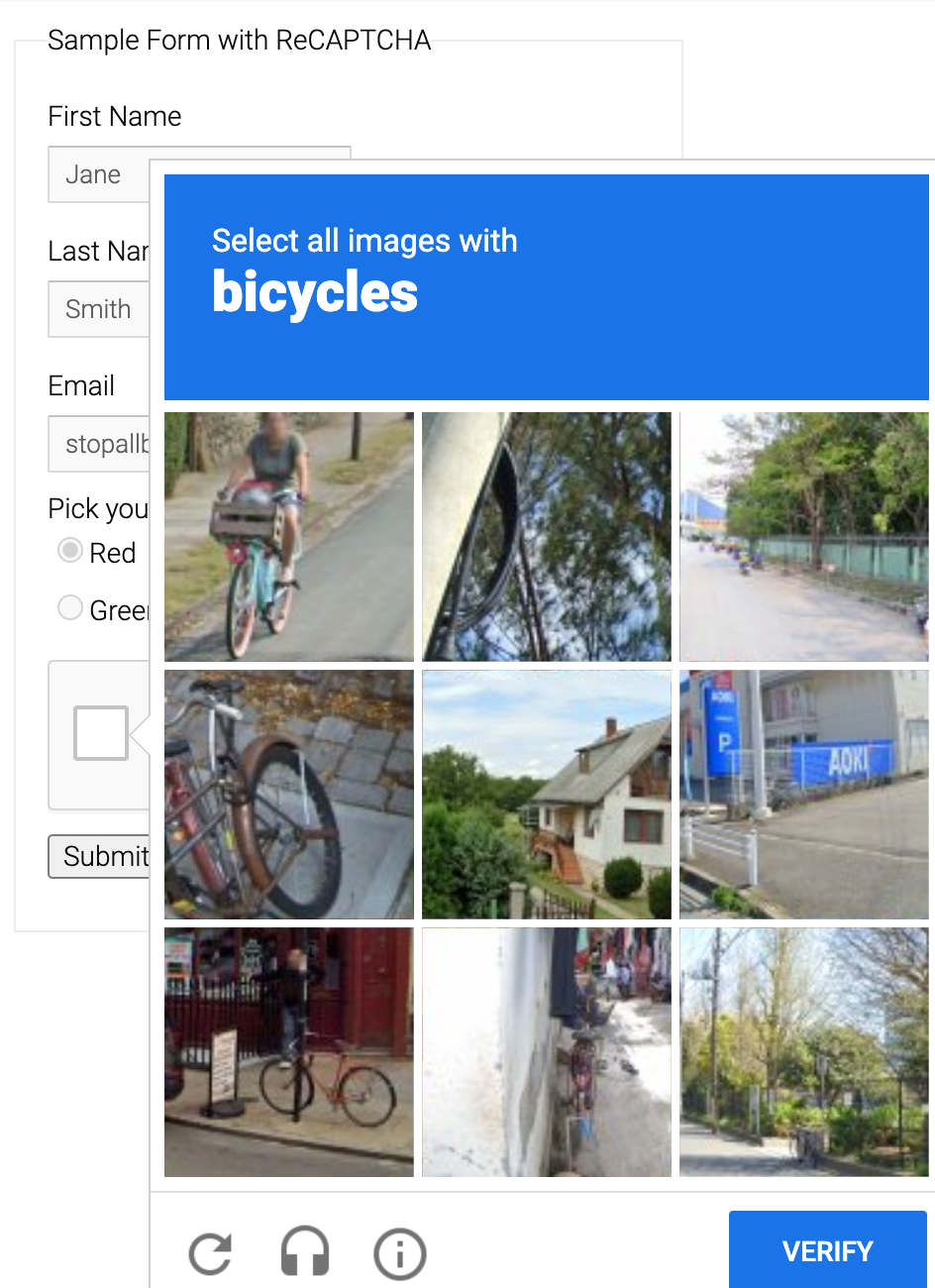Viewport: 935px width, 1288px height.
Task: Choose the Red color option
Action: click(70, 551)
